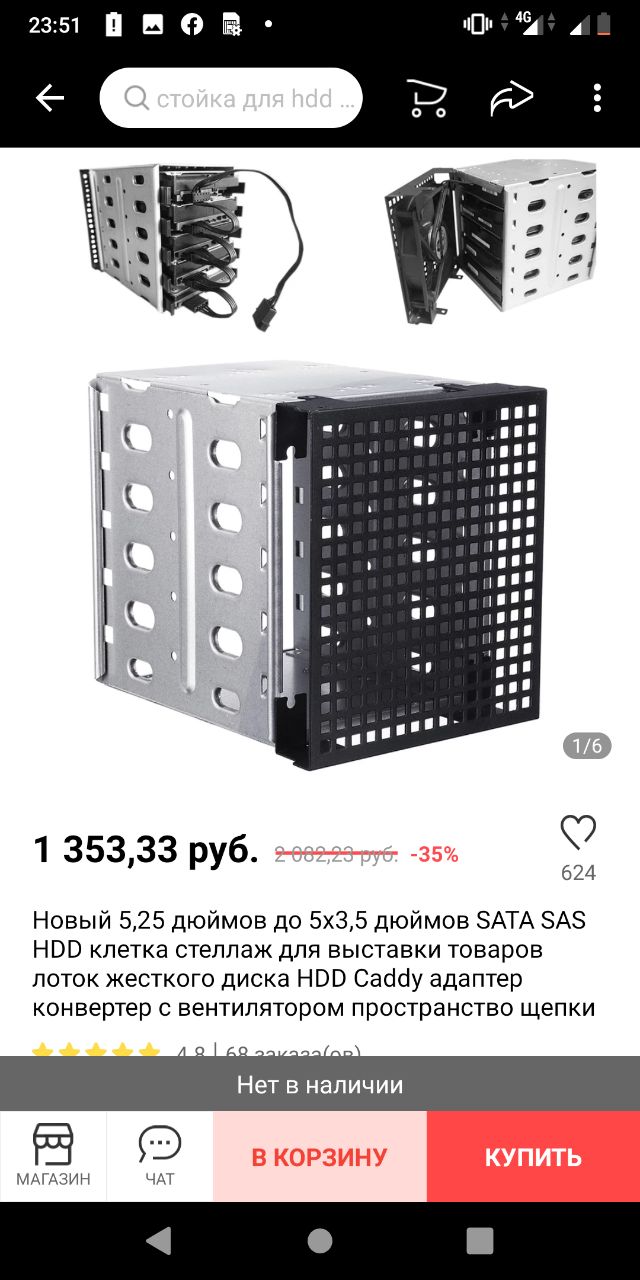Add product to favorites with heart

(x=578, y=833)
